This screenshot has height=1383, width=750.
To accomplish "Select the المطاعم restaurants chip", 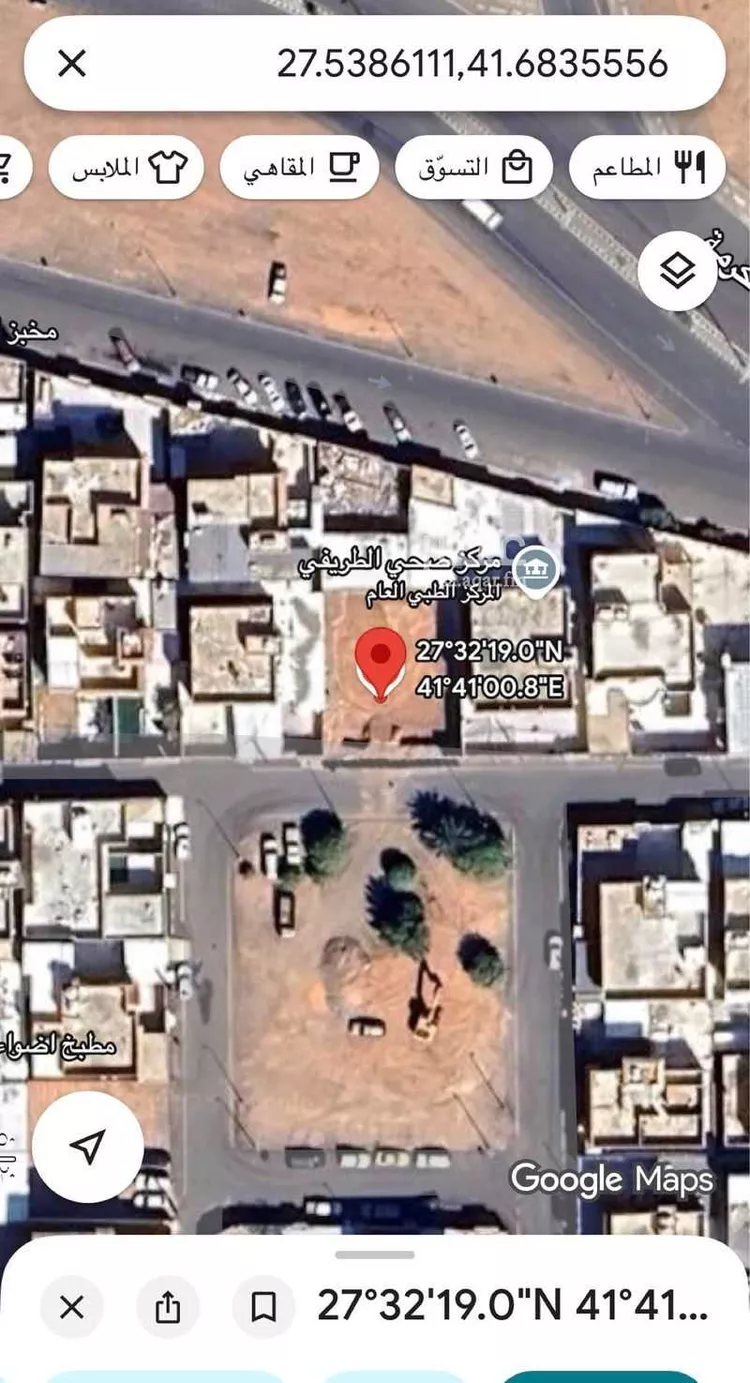I will coord(647,168).
